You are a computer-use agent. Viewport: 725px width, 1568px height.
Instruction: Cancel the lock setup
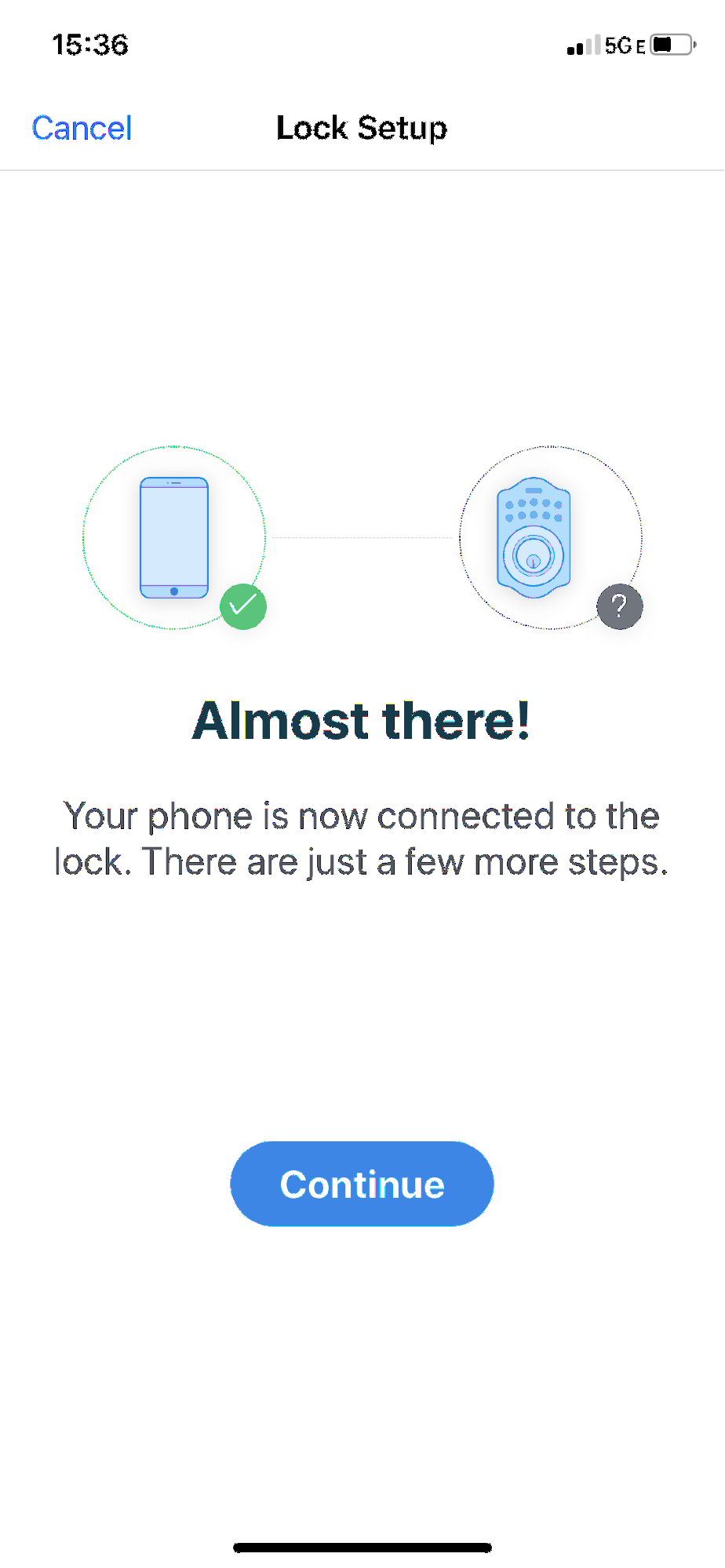coord(82,128)
